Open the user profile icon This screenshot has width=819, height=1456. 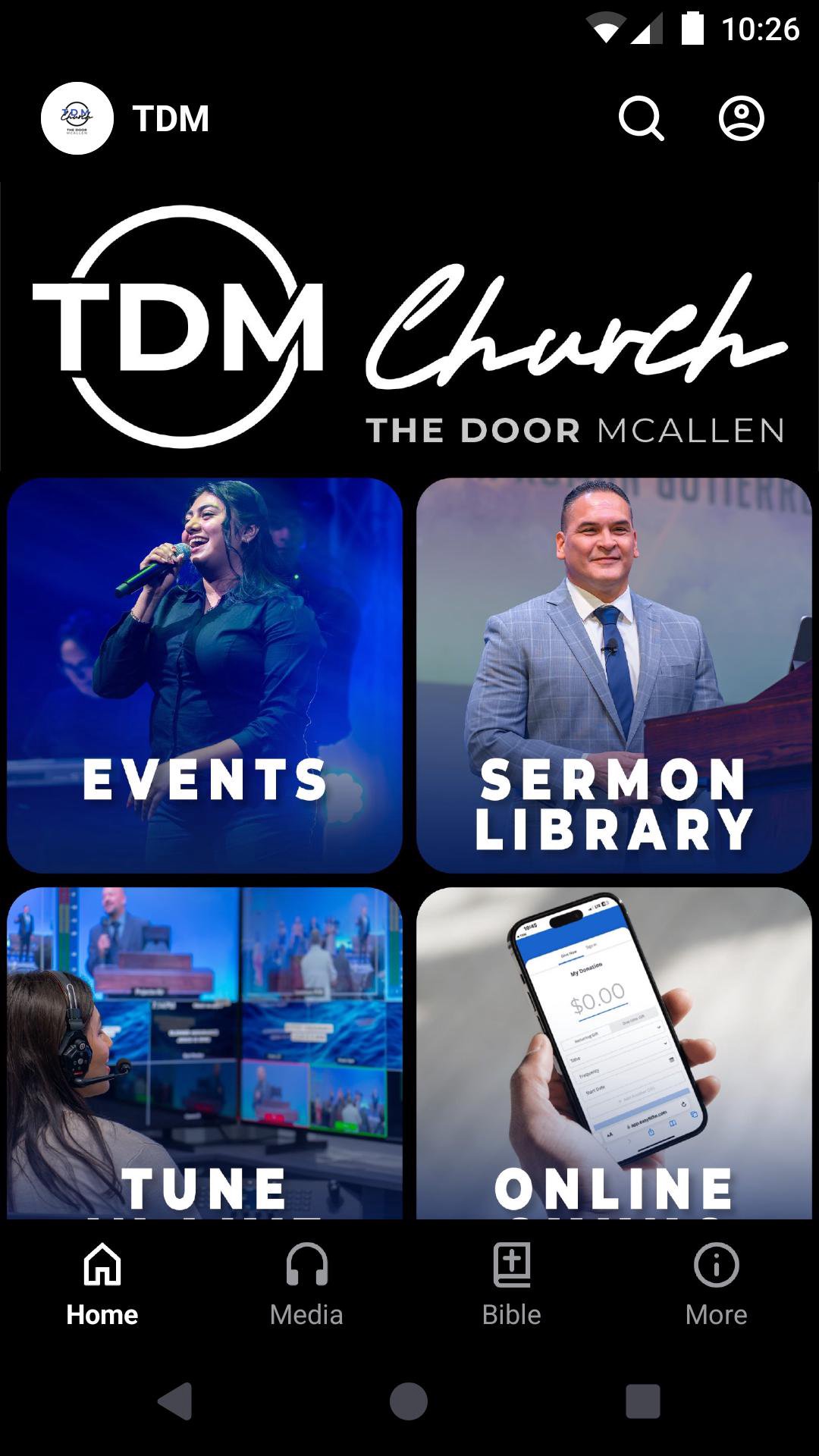click(x=741, y=118)
